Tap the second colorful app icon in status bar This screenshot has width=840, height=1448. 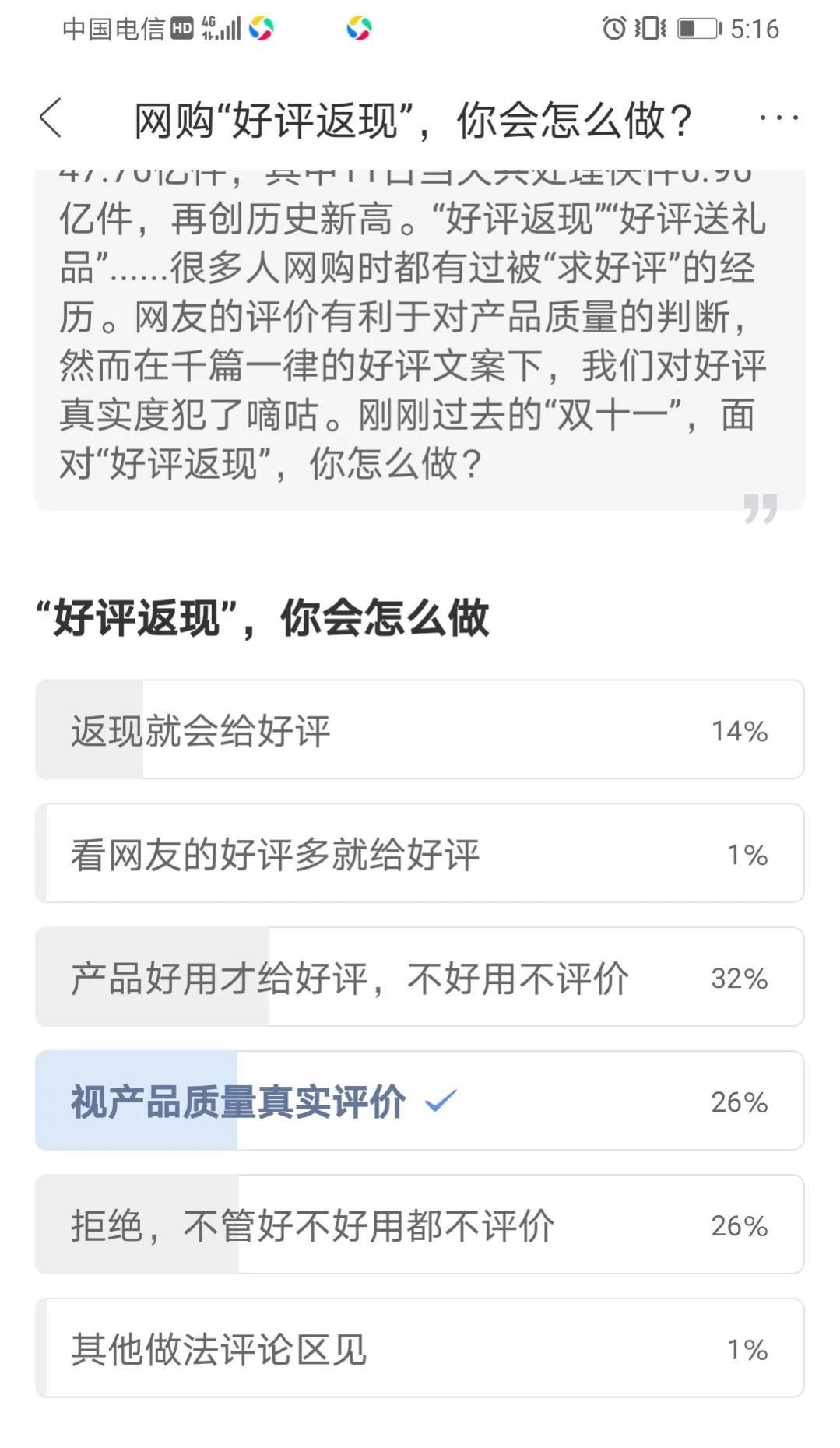tap(358, 28)
